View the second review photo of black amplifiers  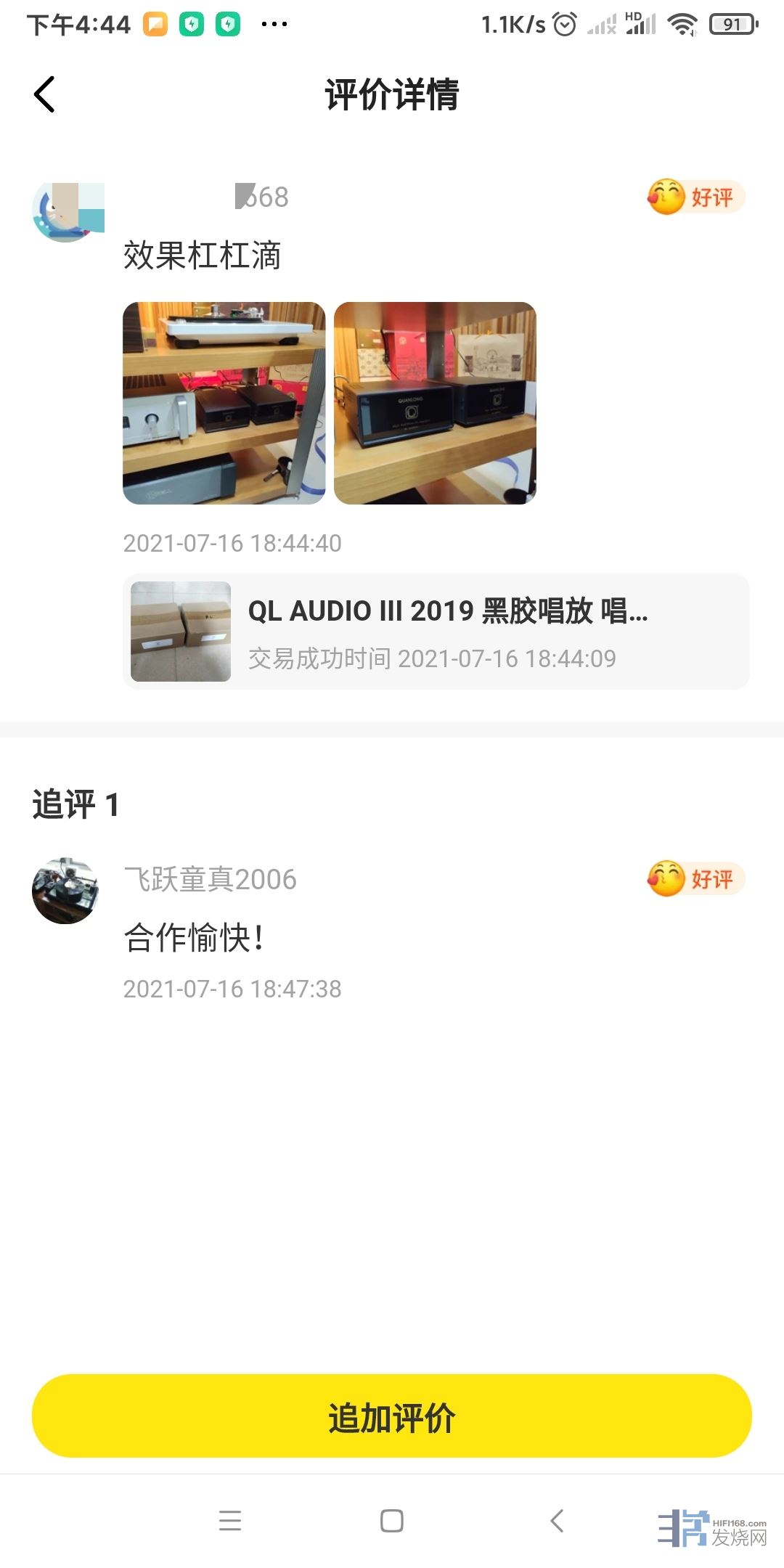435,403
